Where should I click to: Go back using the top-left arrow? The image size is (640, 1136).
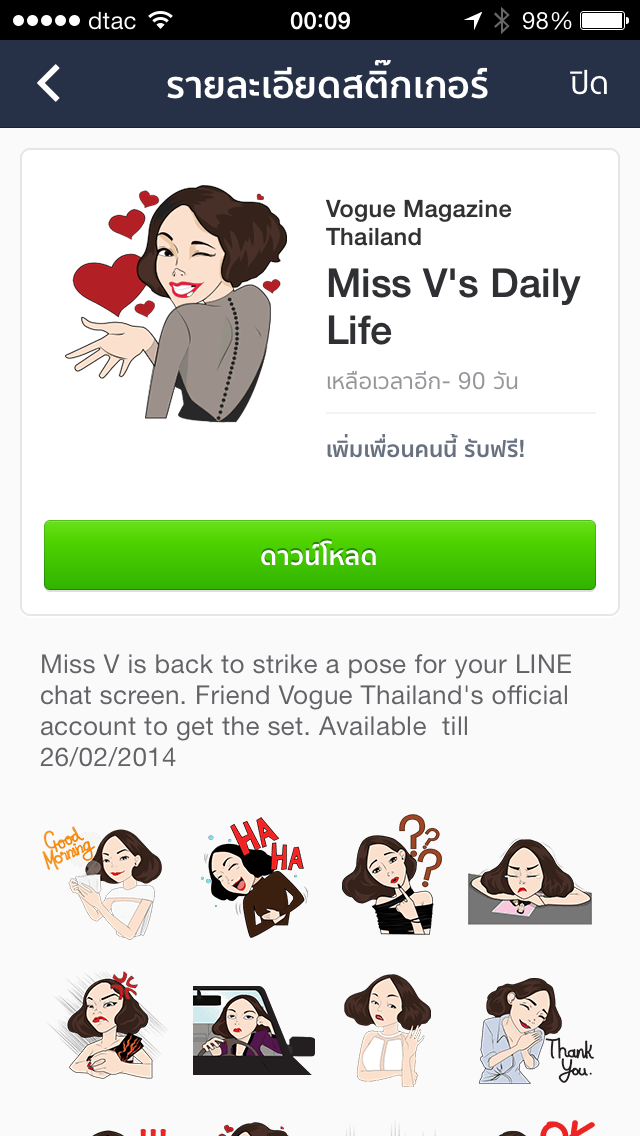(49, 84)
